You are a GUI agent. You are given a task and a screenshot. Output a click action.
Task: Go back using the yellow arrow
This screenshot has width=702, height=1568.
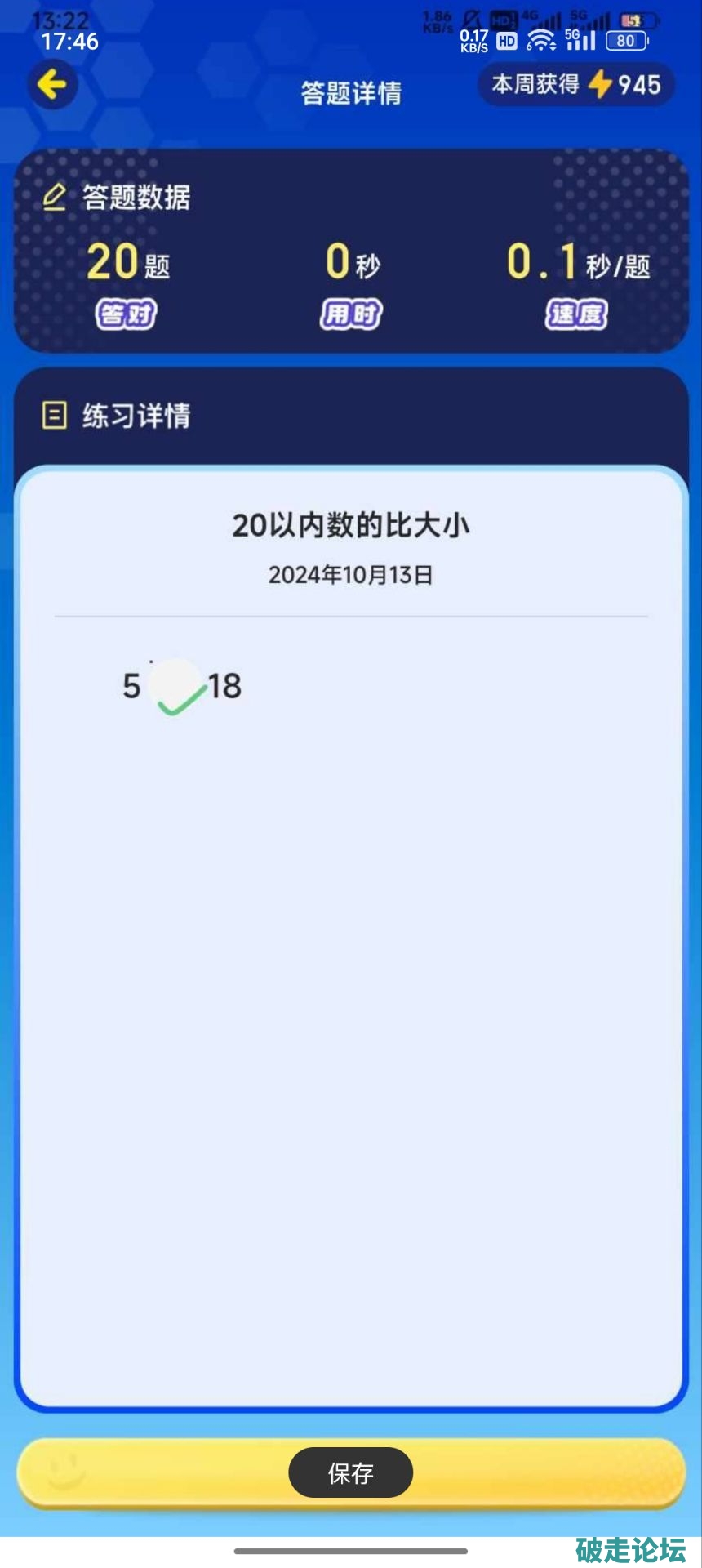click(x=53, y=85)
